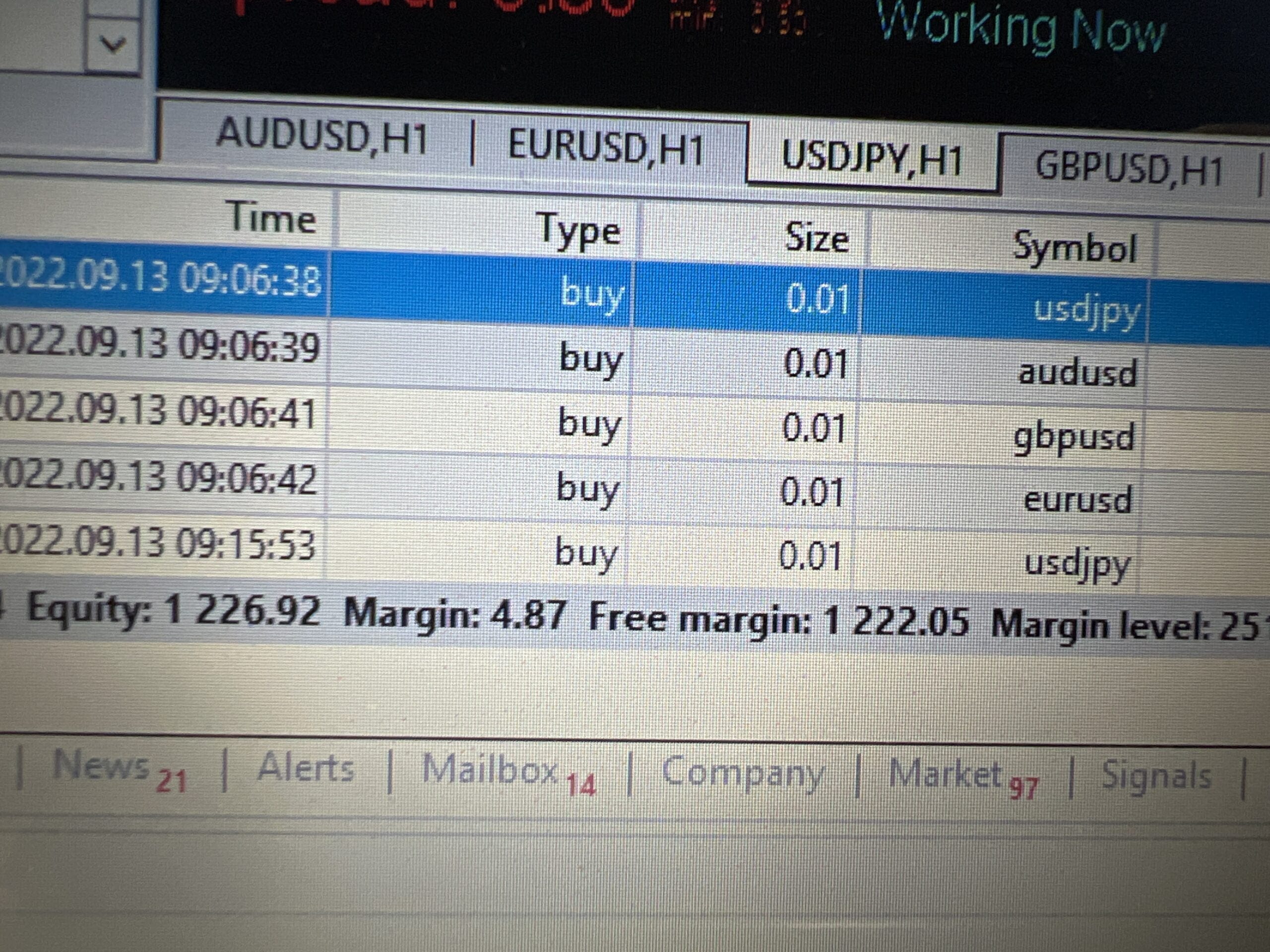Sort orders by the Time column

[273, 219]
